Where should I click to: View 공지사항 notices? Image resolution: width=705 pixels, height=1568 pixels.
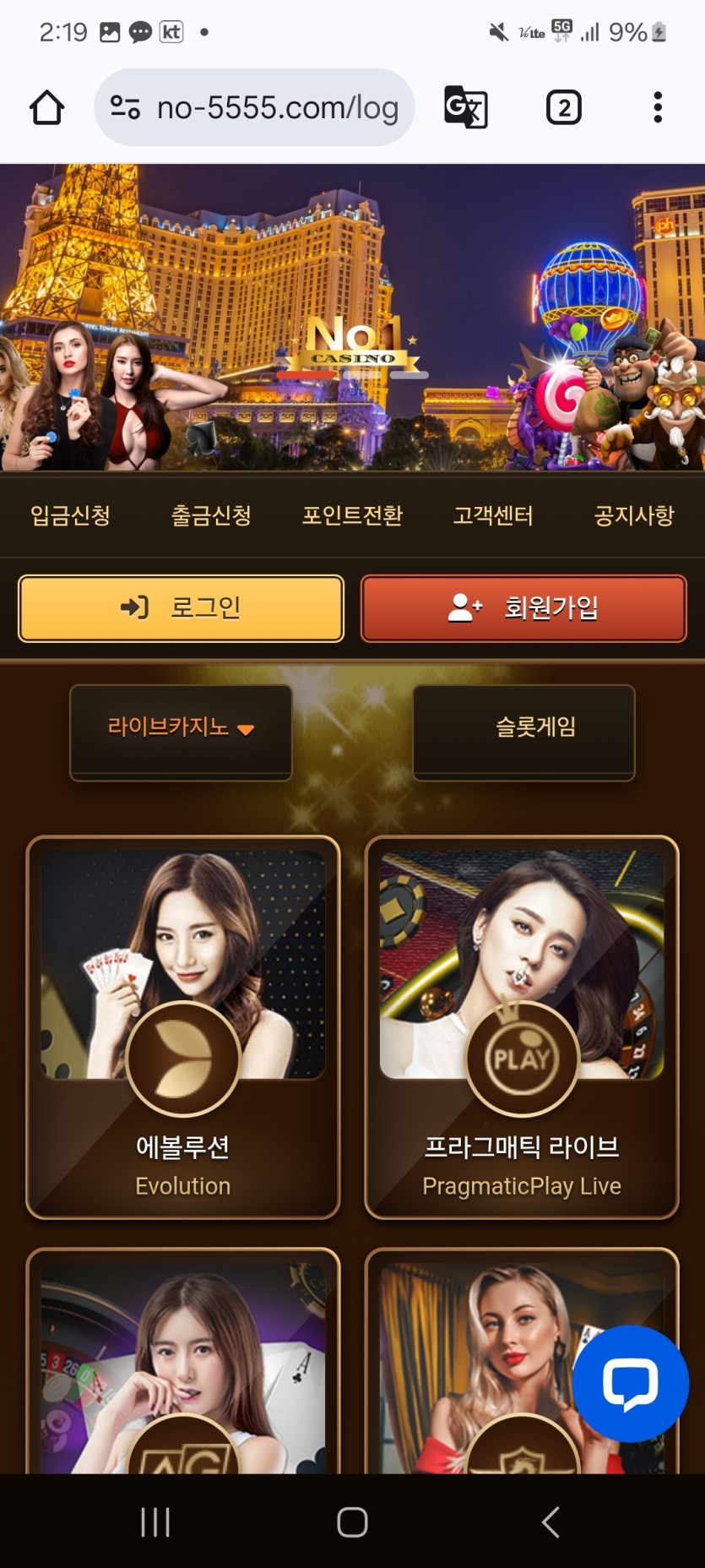click(x=633, y=515)
